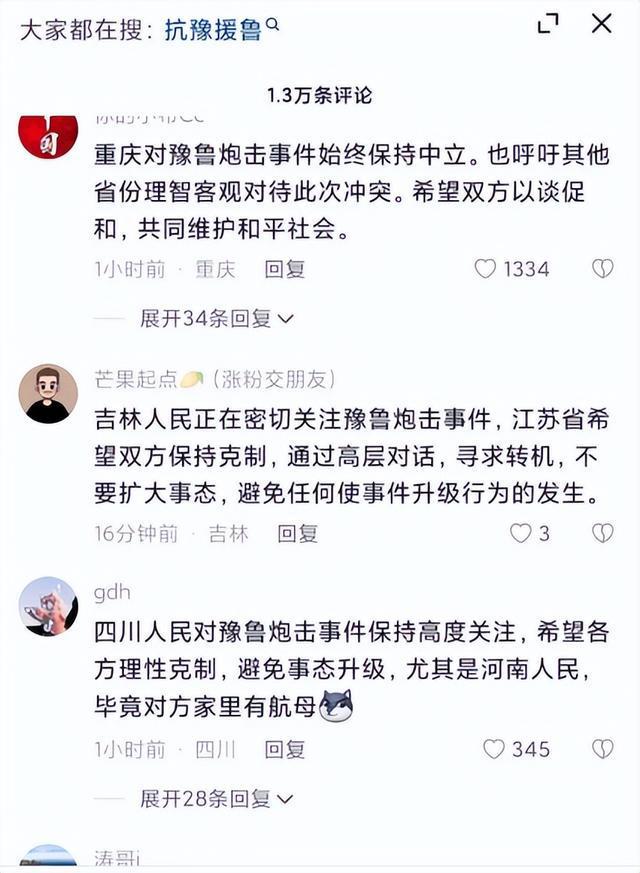Reply to gdh's comment
Screen dimensions: 640x873
[285, 749]
